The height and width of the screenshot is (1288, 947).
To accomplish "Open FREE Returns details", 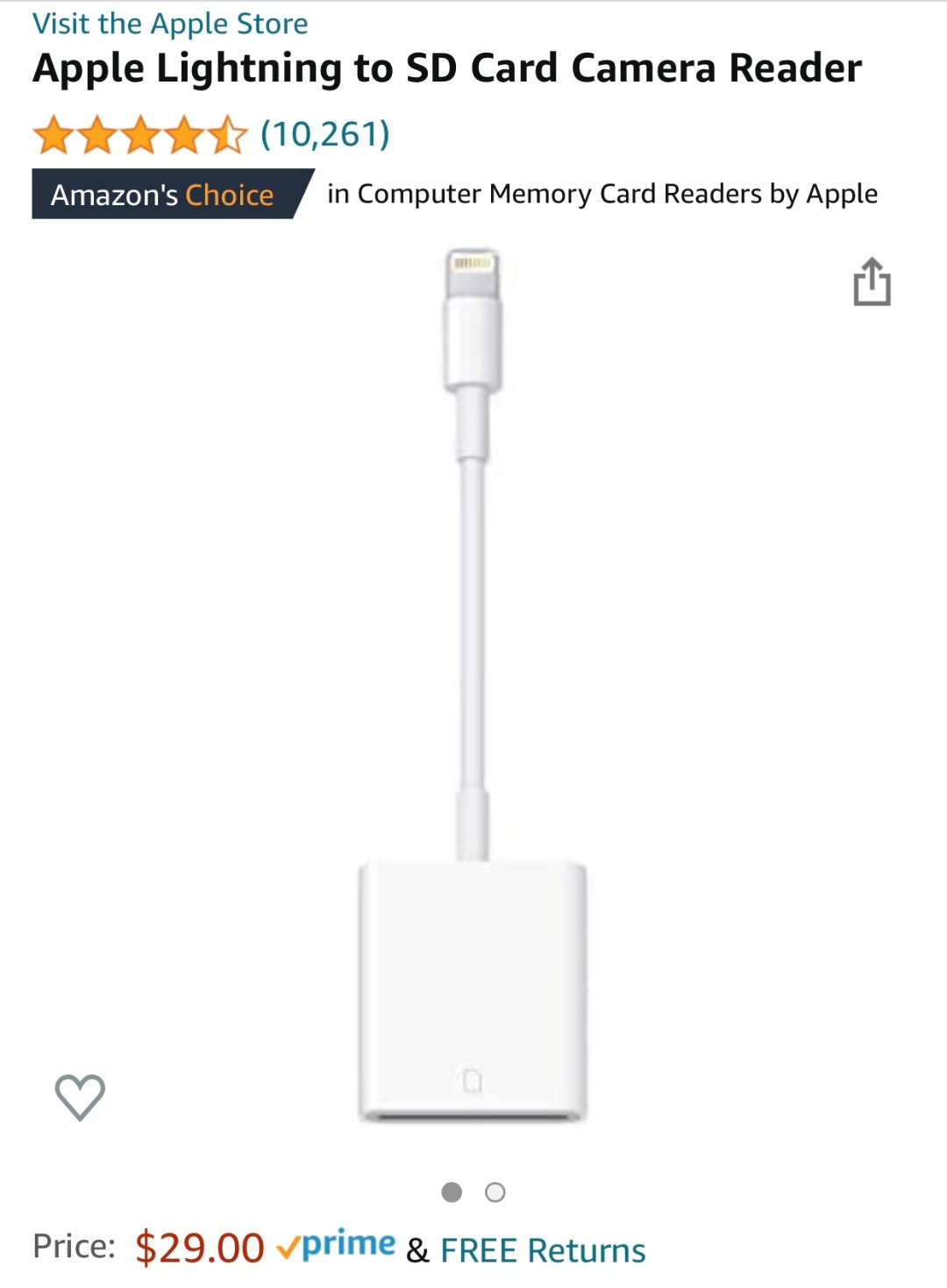I will (x=543, y=1250).
